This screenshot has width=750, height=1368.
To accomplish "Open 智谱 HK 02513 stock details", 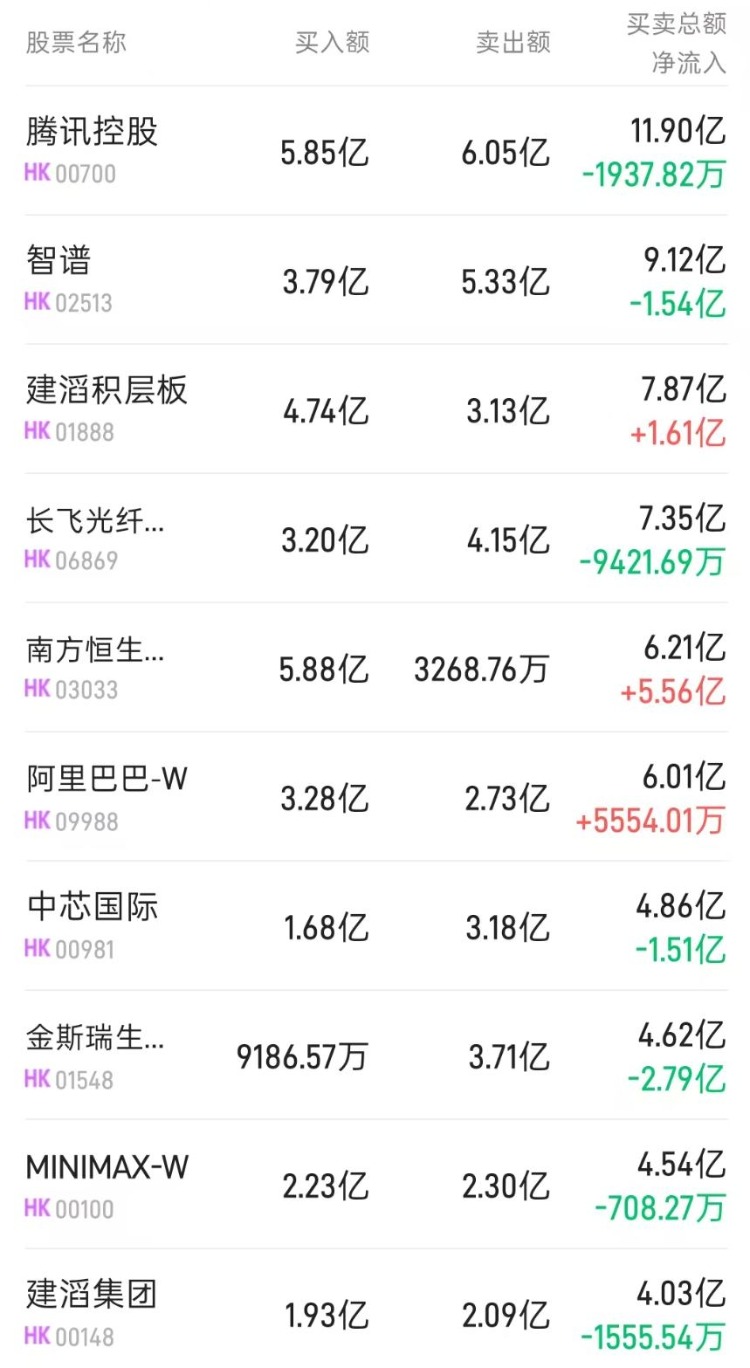I will pos(375,280).
